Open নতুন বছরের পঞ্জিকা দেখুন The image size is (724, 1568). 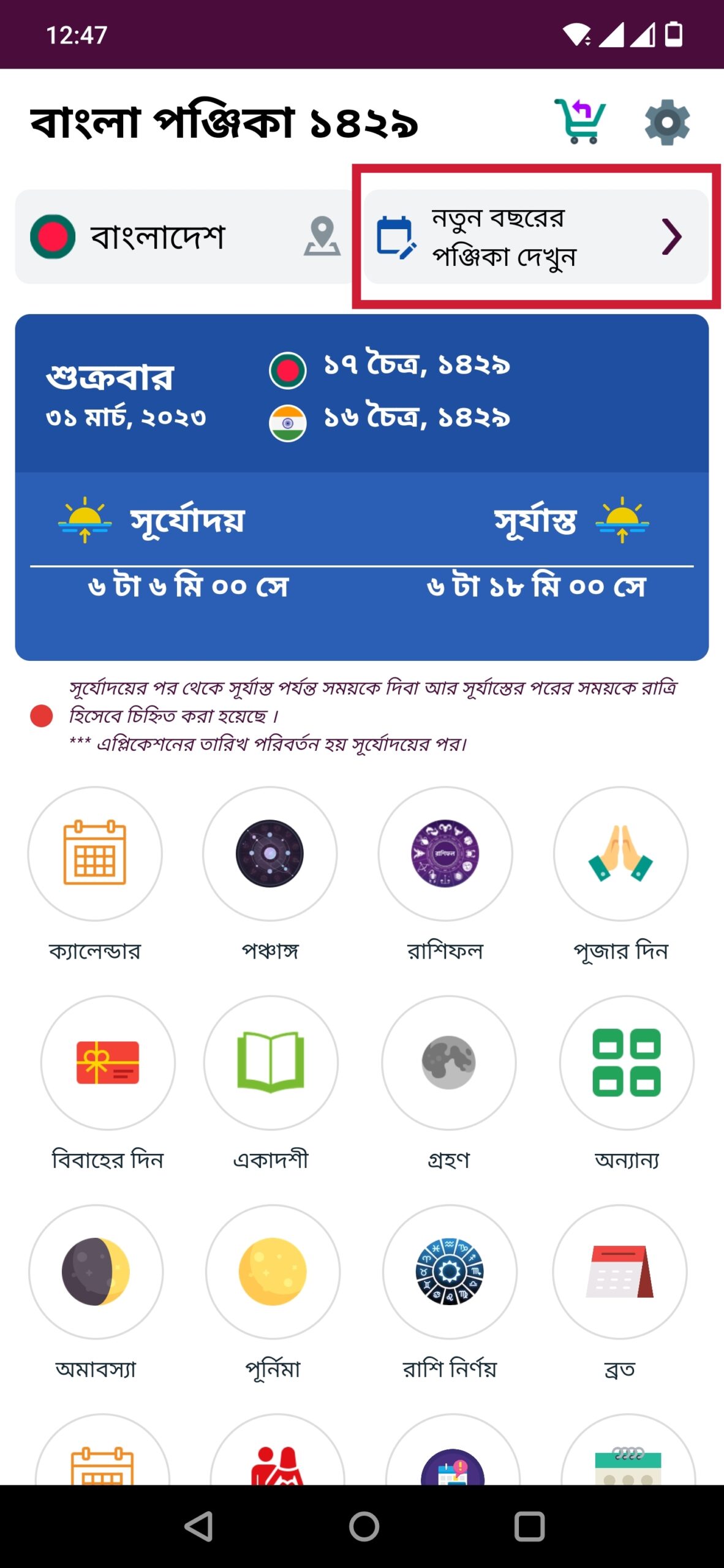point(536,236)
